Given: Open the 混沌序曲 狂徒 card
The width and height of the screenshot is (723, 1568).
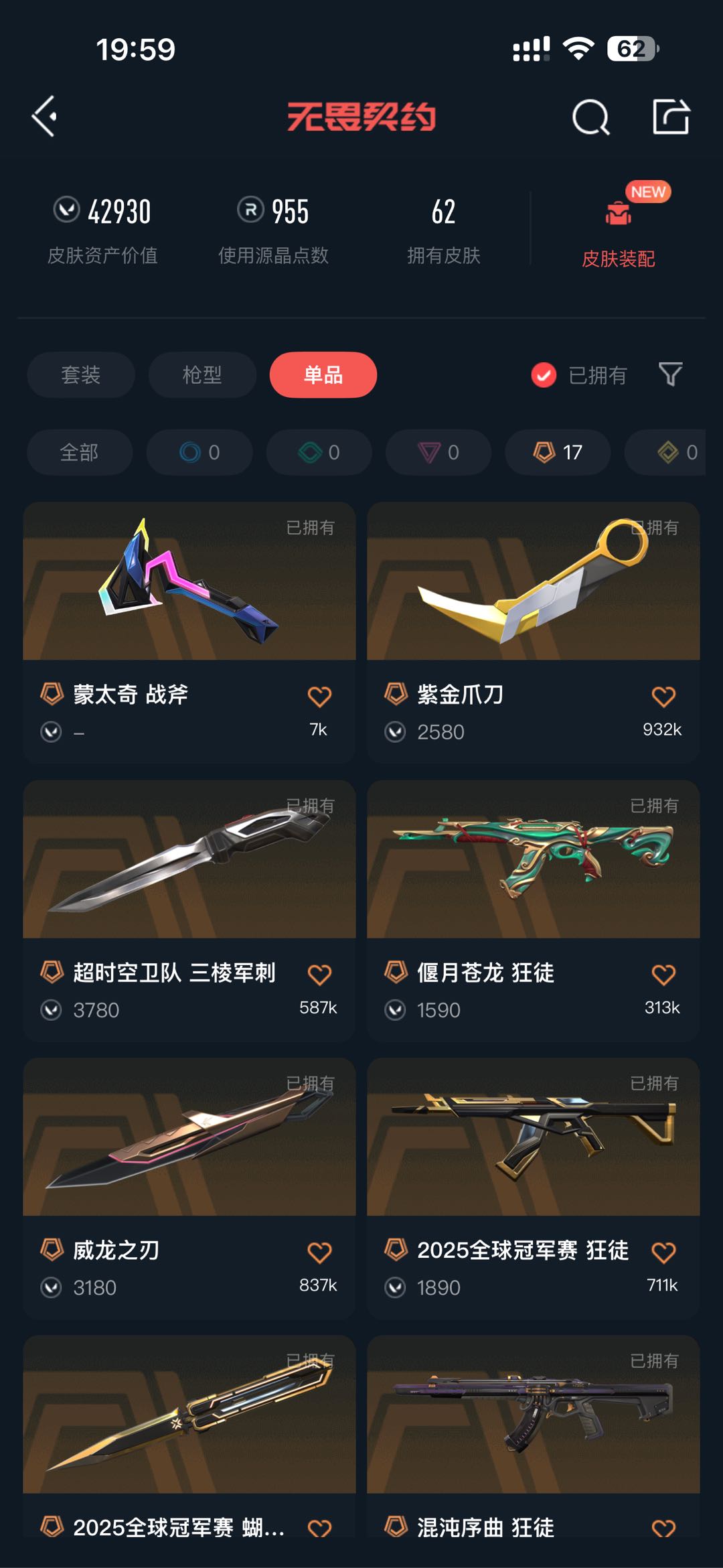Looking at the screenshot, I should click(x=533, y=1435).
